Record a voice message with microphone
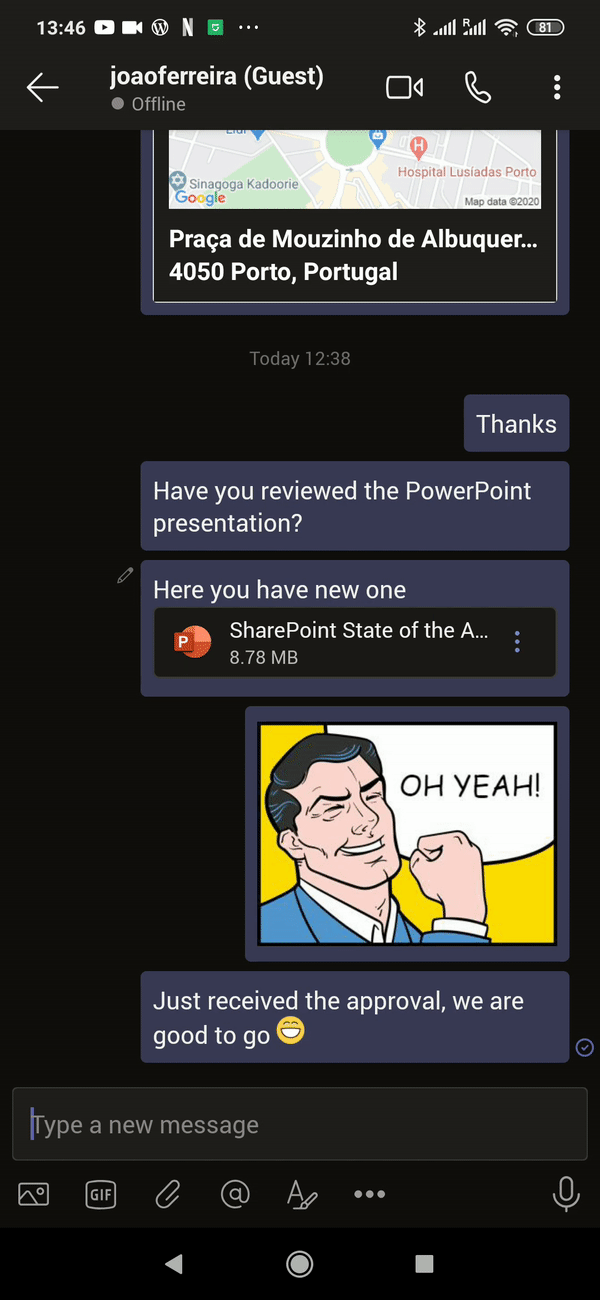Screen dimensions: 600x1300 pos(566,1194)
